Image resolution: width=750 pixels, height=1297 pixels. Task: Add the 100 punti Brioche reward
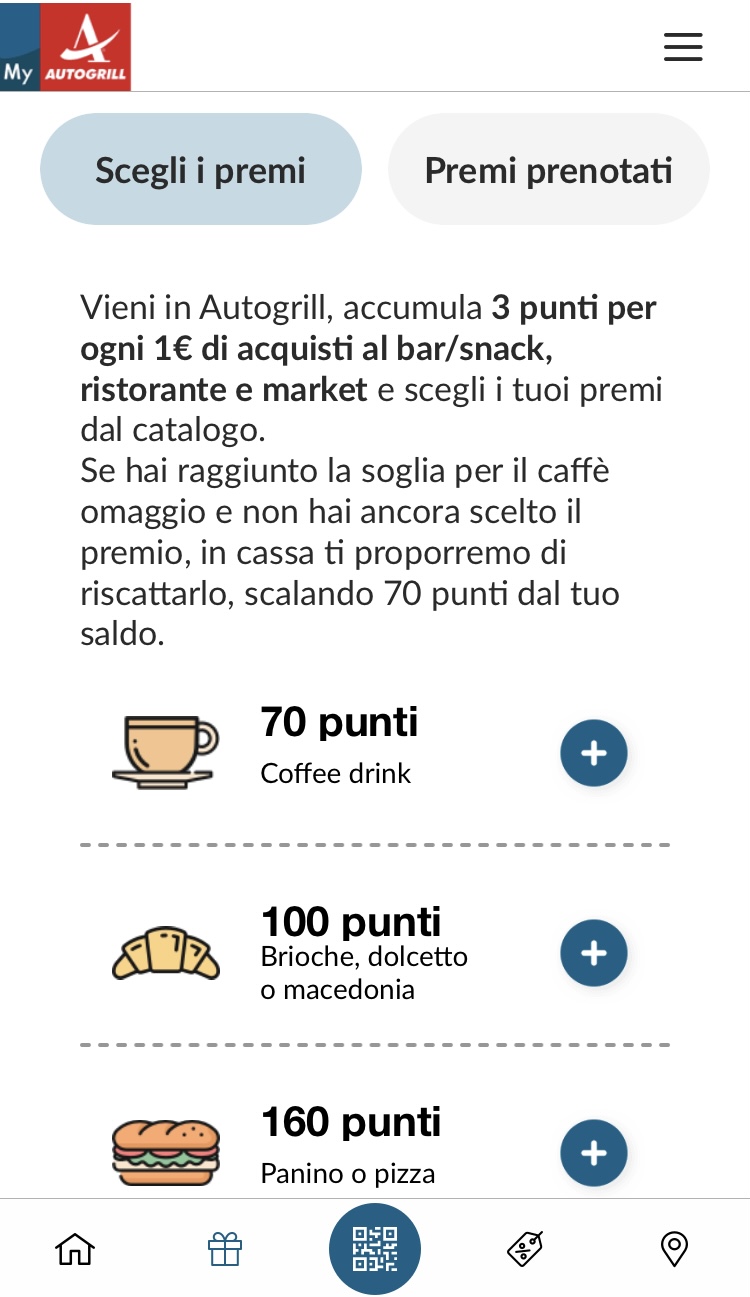(x=593, y=953)
